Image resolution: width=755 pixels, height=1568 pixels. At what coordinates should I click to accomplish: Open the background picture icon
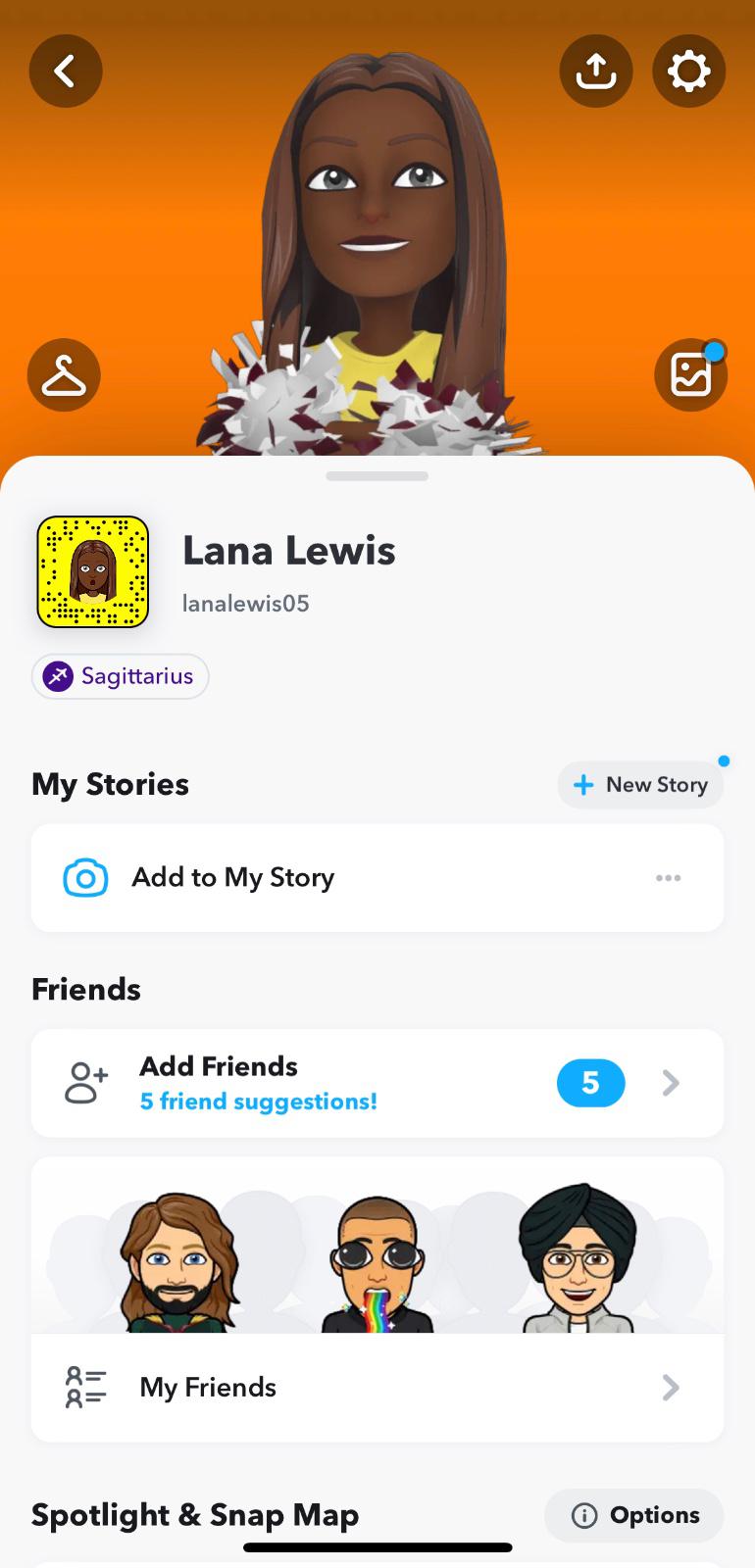690,375
